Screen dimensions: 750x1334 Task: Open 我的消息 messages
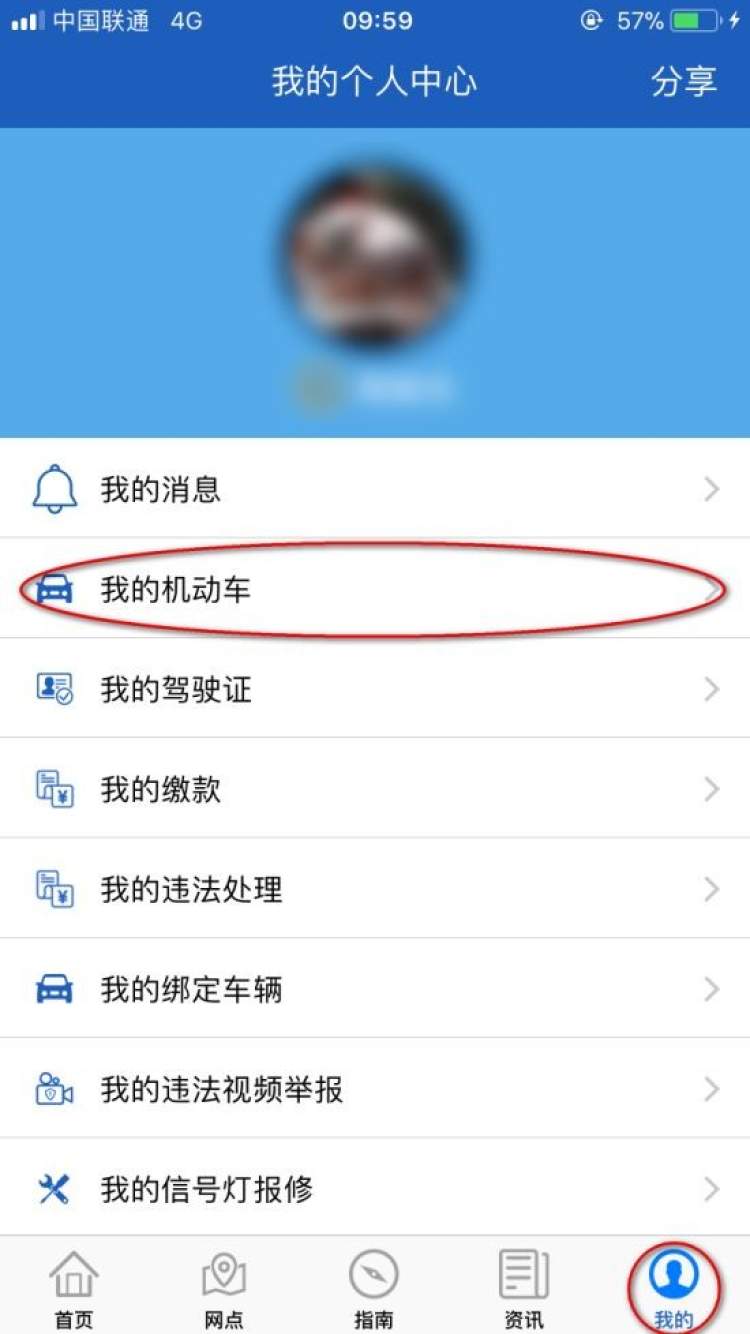point(375,489)
